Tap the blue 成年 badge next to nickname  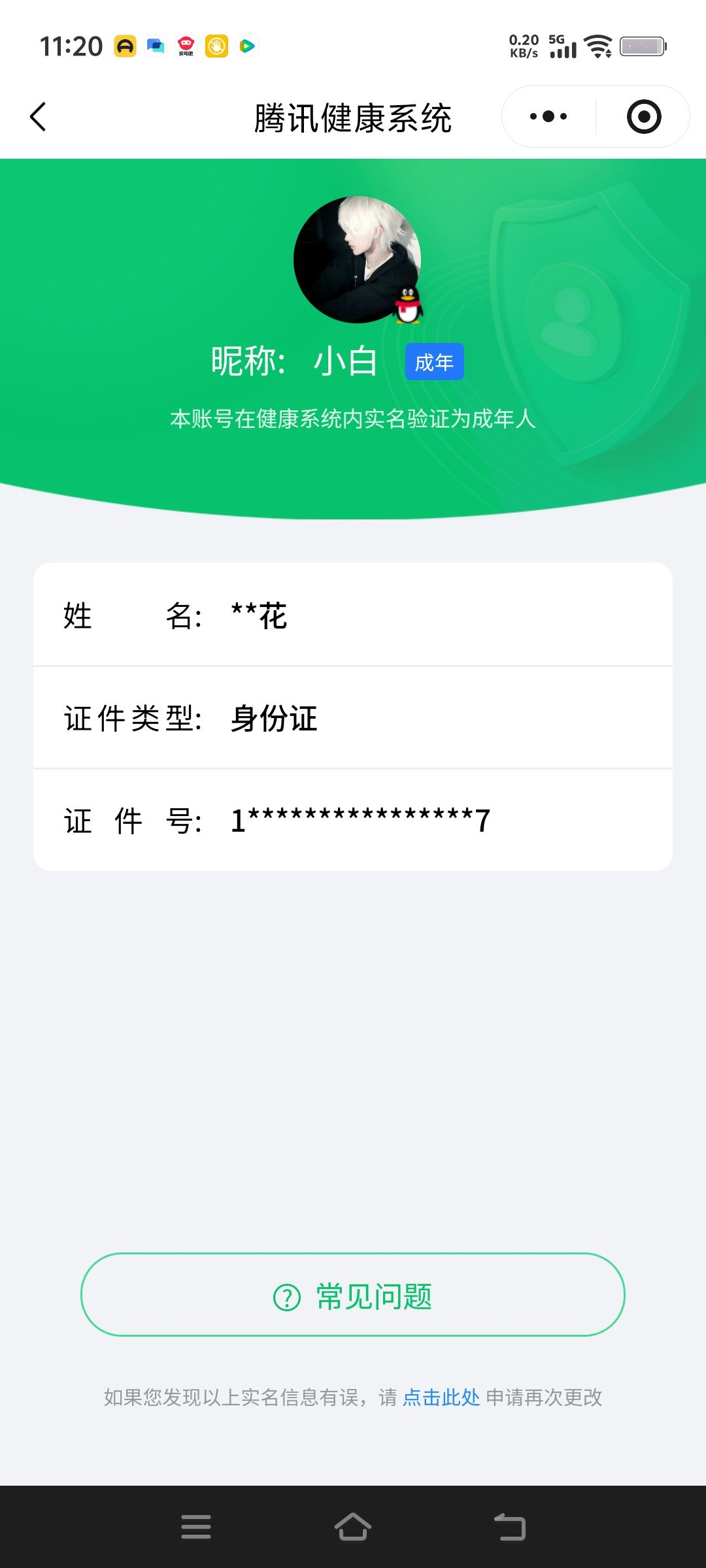tap(434, 361)
